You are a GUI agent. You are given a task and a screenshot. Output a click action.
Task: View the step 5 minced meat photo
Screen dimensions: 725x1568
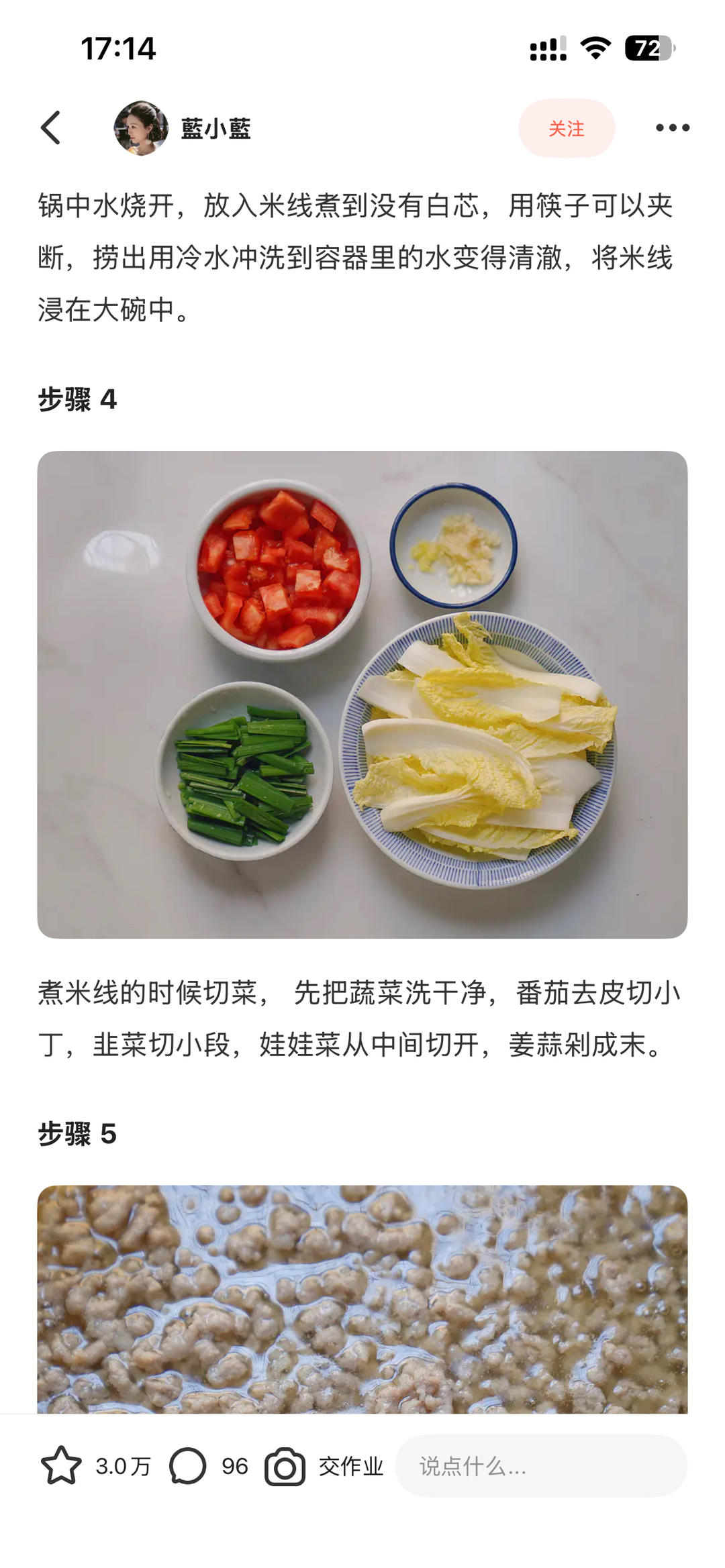click(362, 1298)
